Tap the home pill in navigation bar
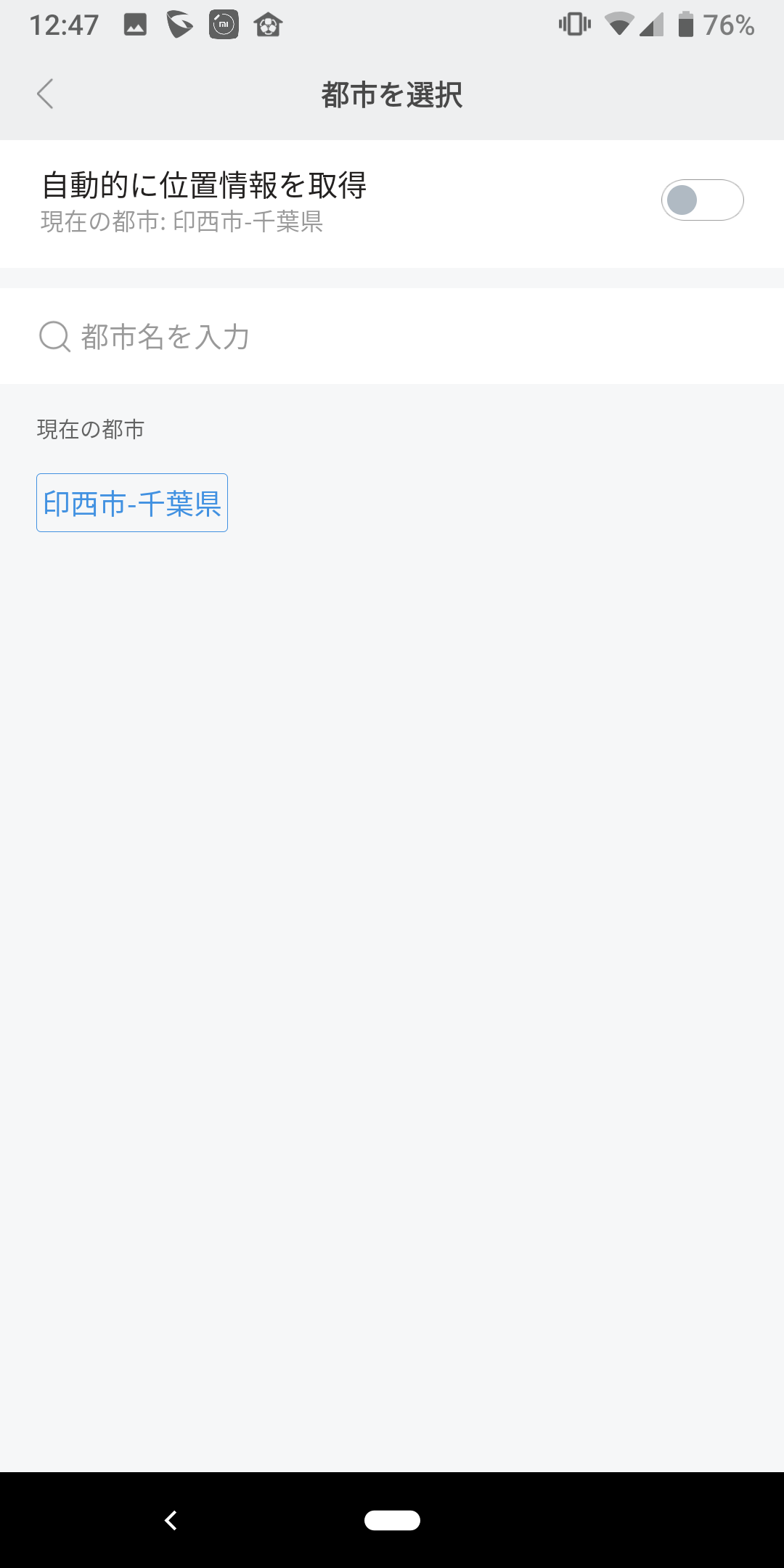This screenshot has height=1568, width=784. [392, 1520]
